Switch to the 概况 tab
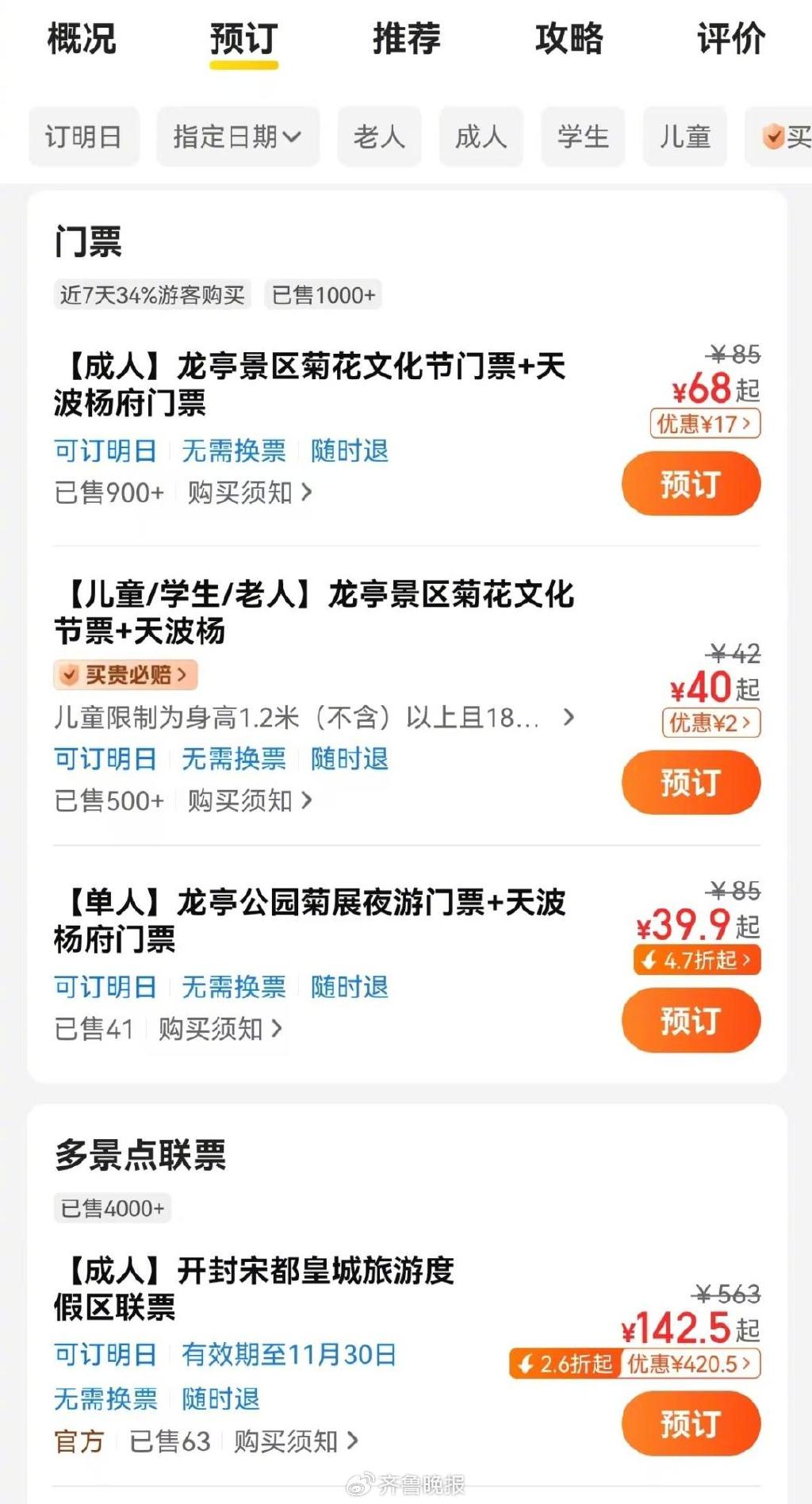Viewport: 812px width, 1504px height. tap(82, 39)
